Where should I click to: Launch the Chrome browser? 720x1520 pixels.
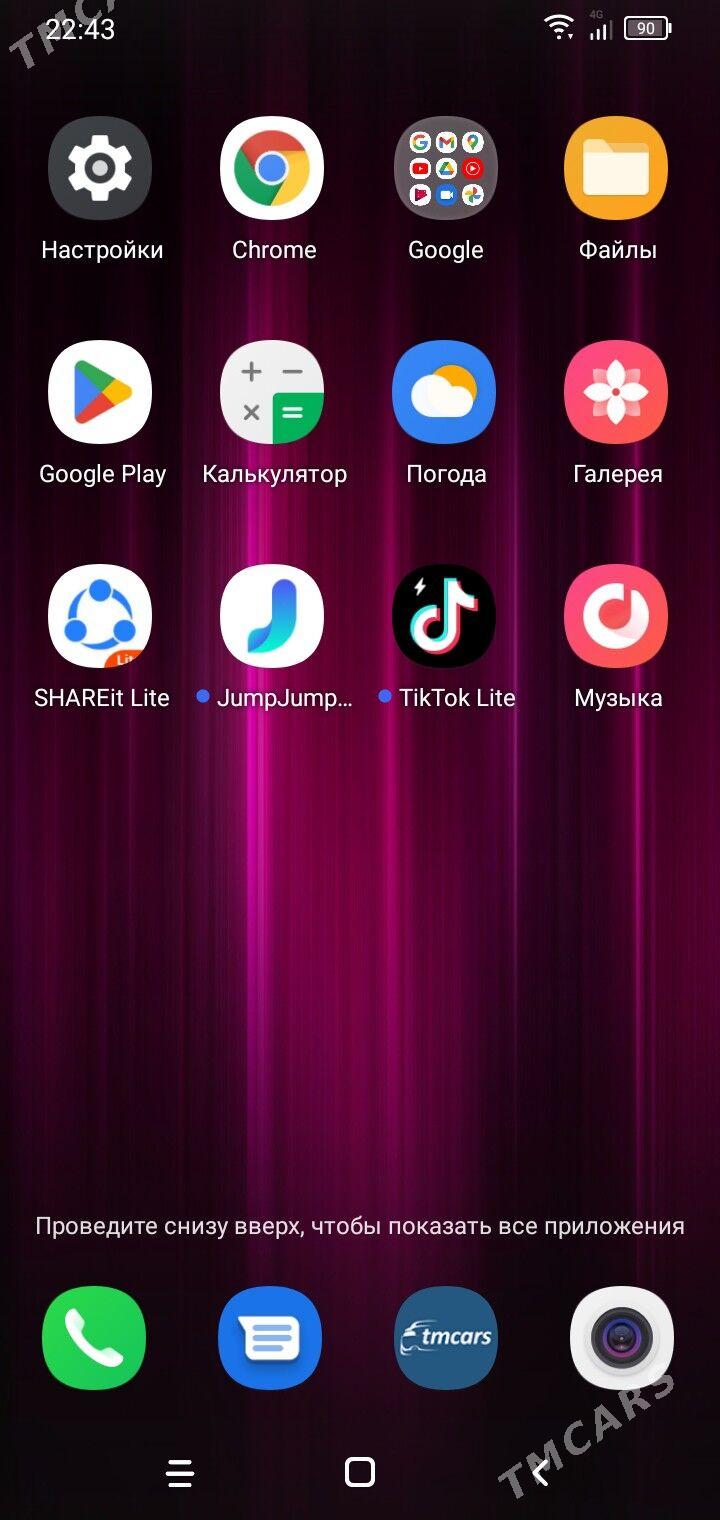coord(272,168)
